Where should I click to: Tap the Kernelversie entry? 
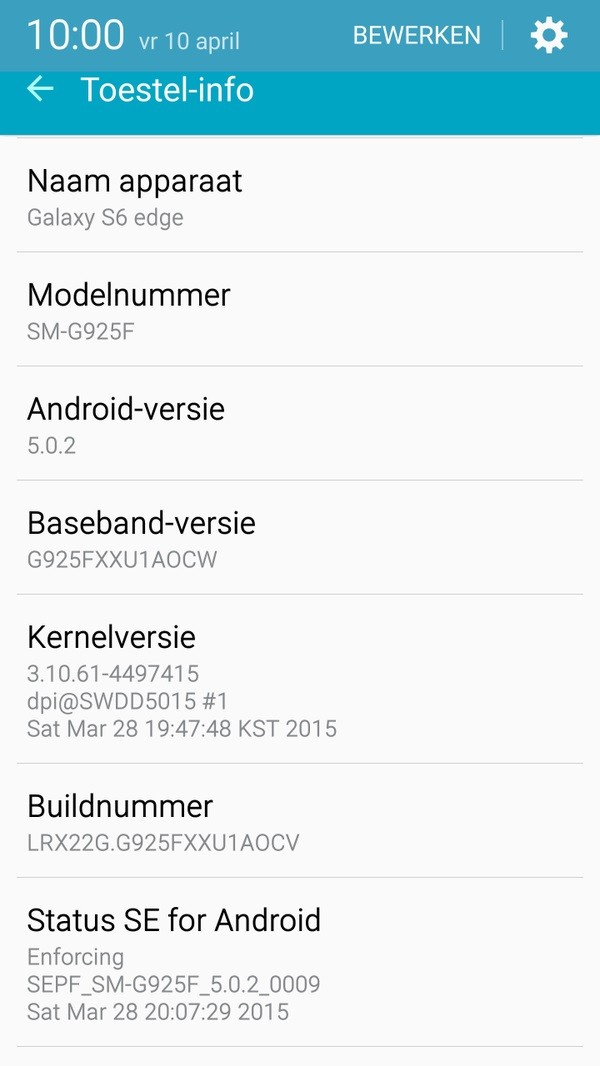(x=300, y=679)
